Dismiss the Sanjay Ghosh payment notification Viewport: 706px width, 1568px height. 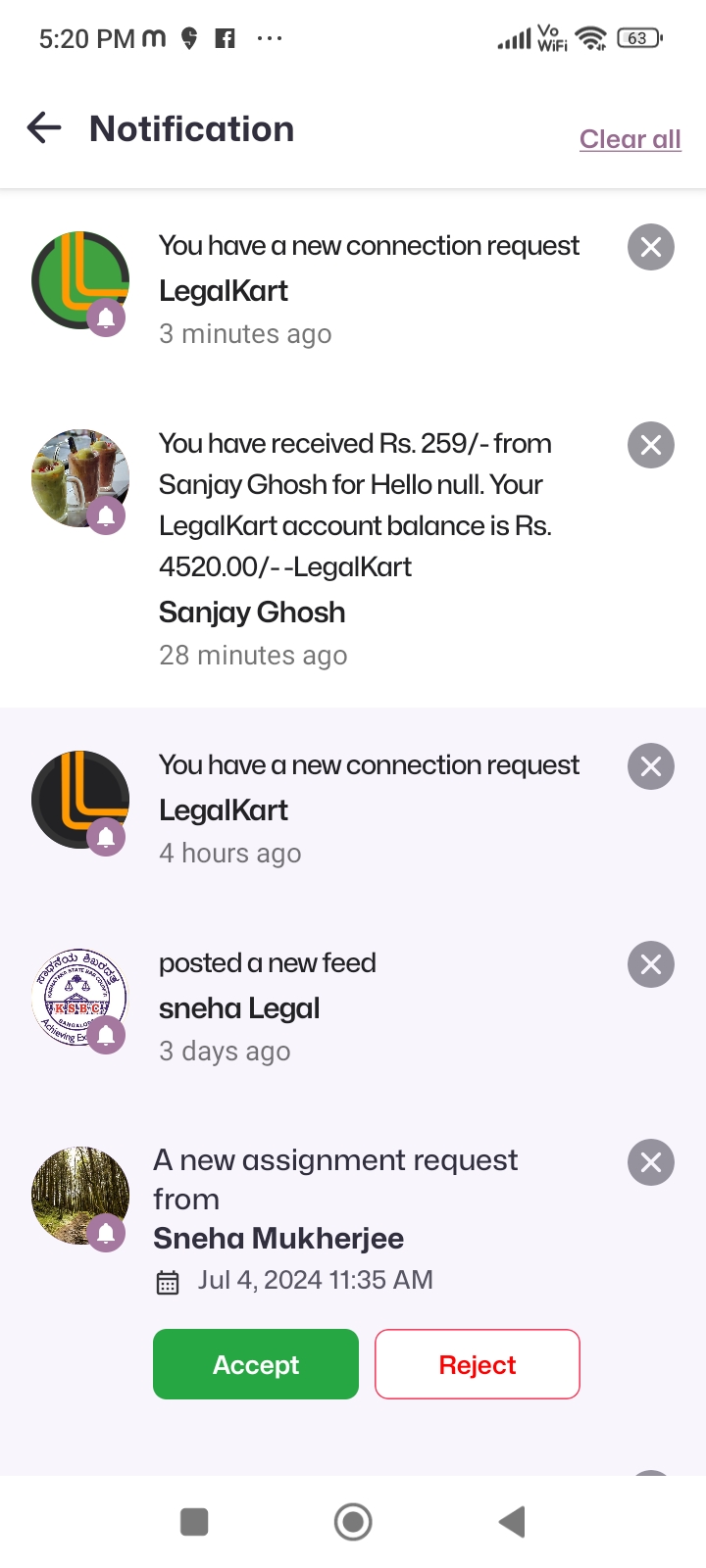(651, 445)
